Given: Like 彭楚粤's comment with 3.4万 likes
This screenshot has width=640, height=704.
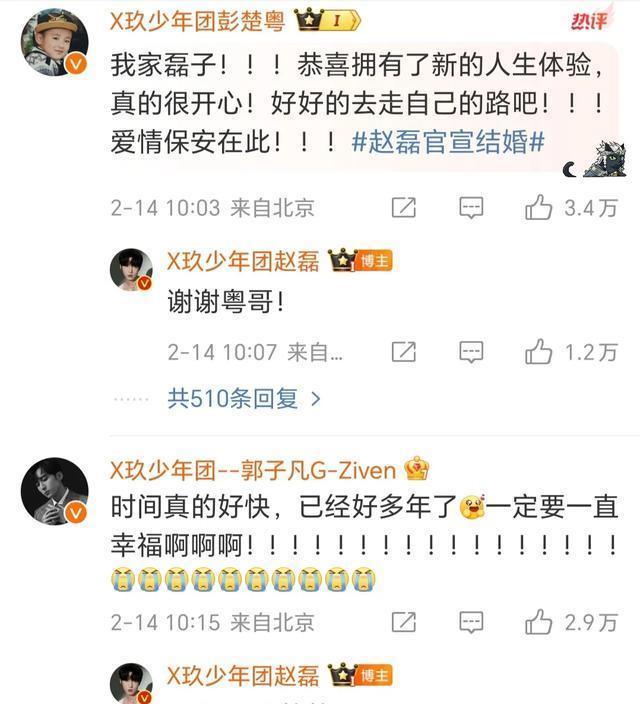Looking at the screenshot, I should pyautogui.click(x=540, y=208).
